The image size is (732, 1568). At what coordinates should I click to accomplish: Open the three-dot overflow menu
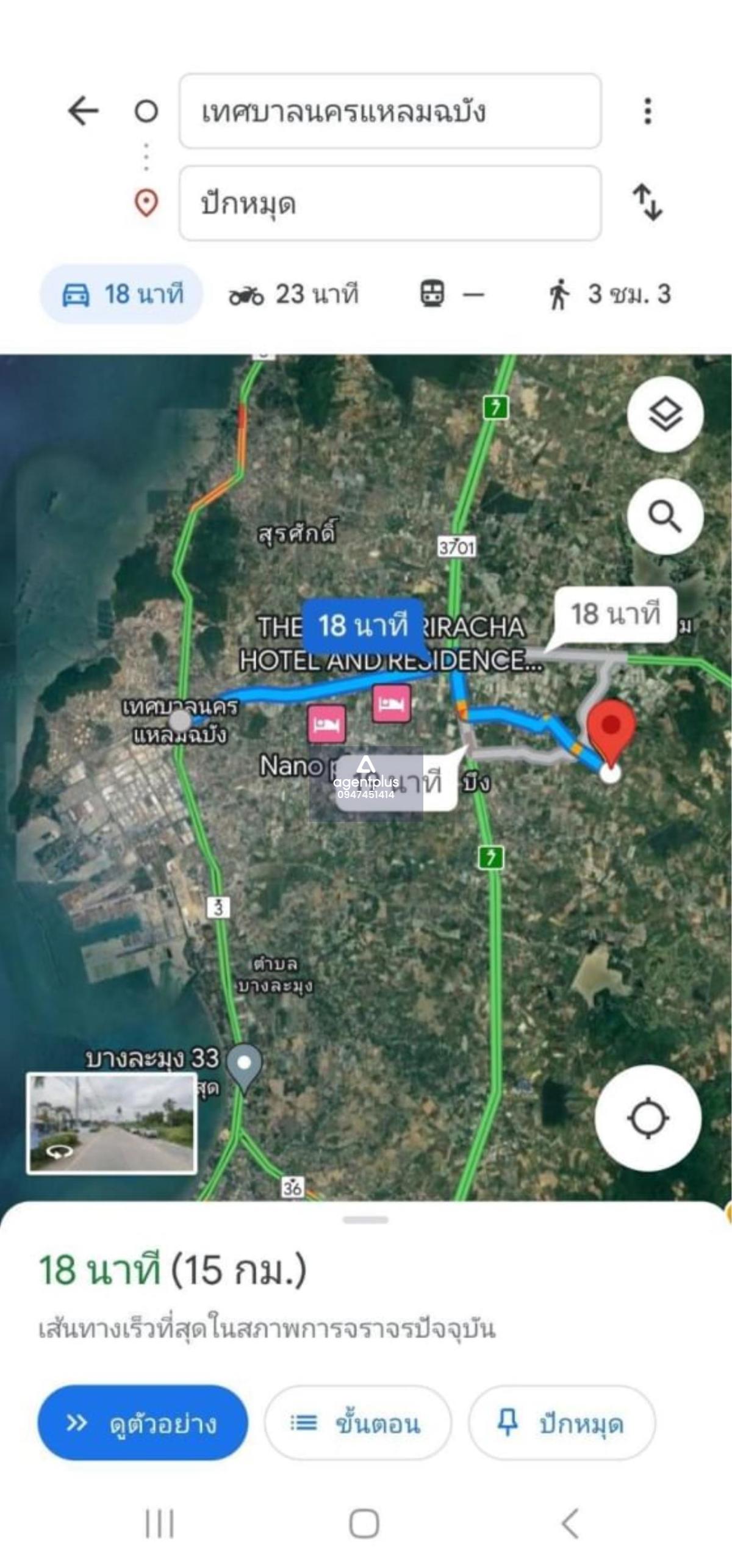click(x=648, y=111)
